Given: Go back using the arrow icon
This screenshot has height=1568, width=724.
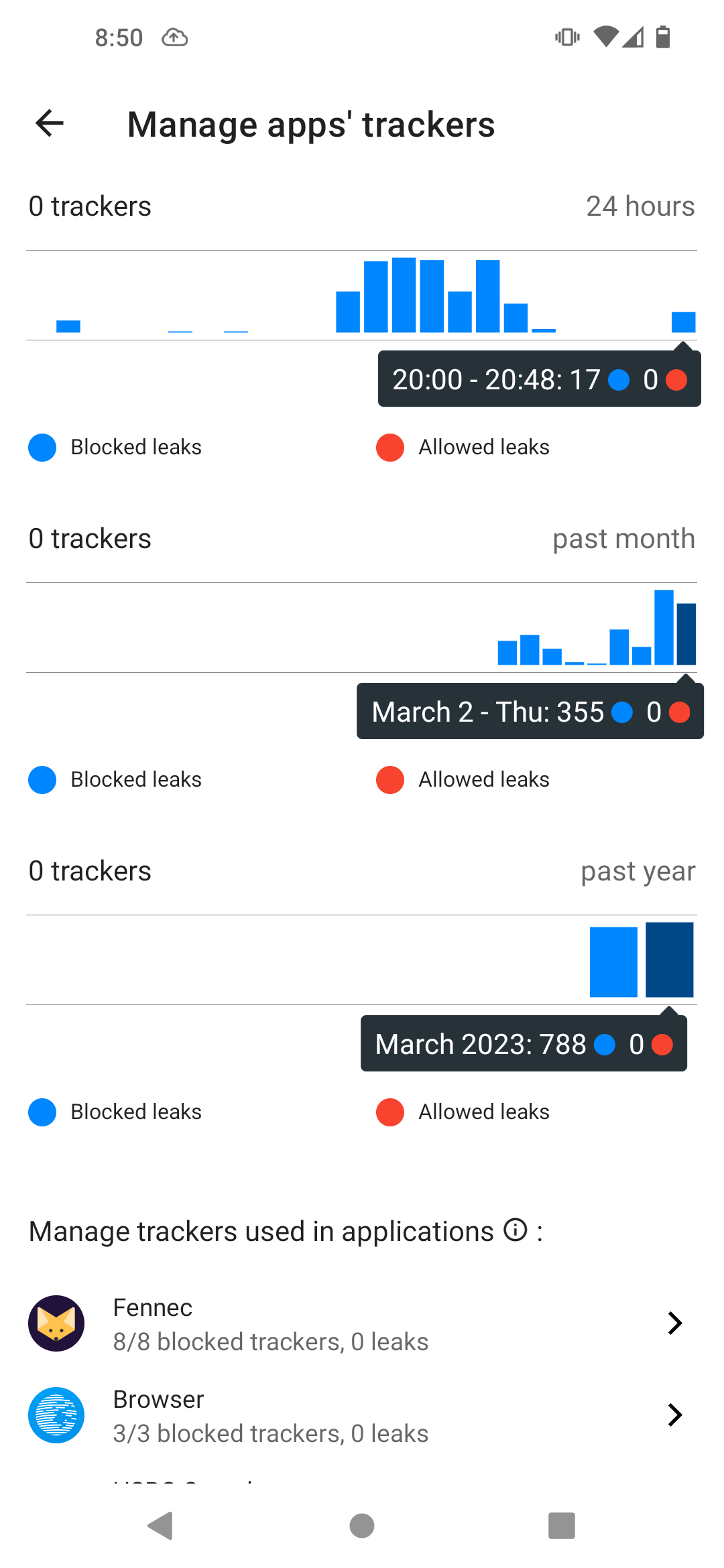Looking at the screenshot, I should click(x=50, y=123).
